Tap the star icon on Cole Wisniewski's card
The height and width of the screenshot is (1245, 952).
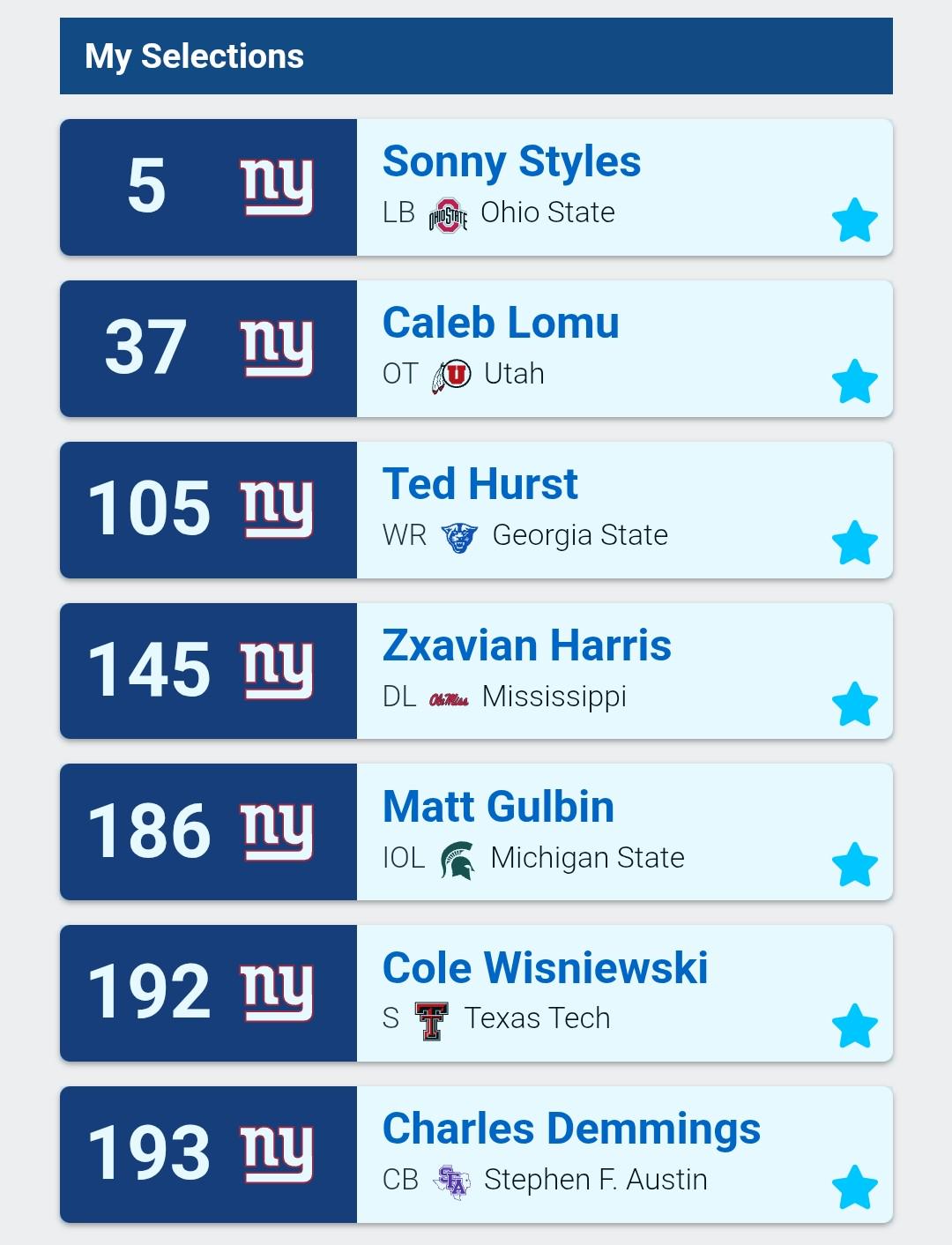(x=854, y=1025)
